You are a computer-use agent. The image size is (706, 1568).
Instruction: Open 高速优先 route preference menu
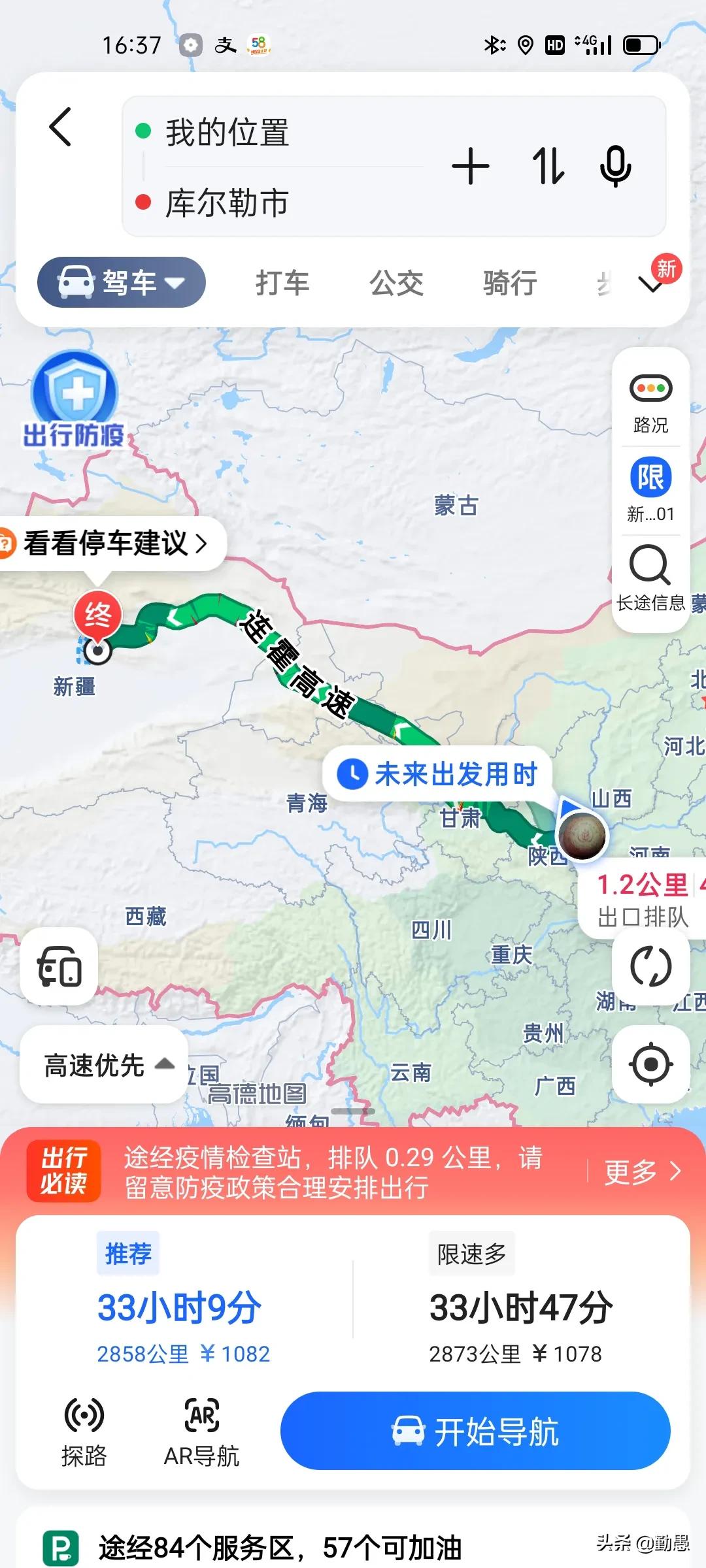105,1065
